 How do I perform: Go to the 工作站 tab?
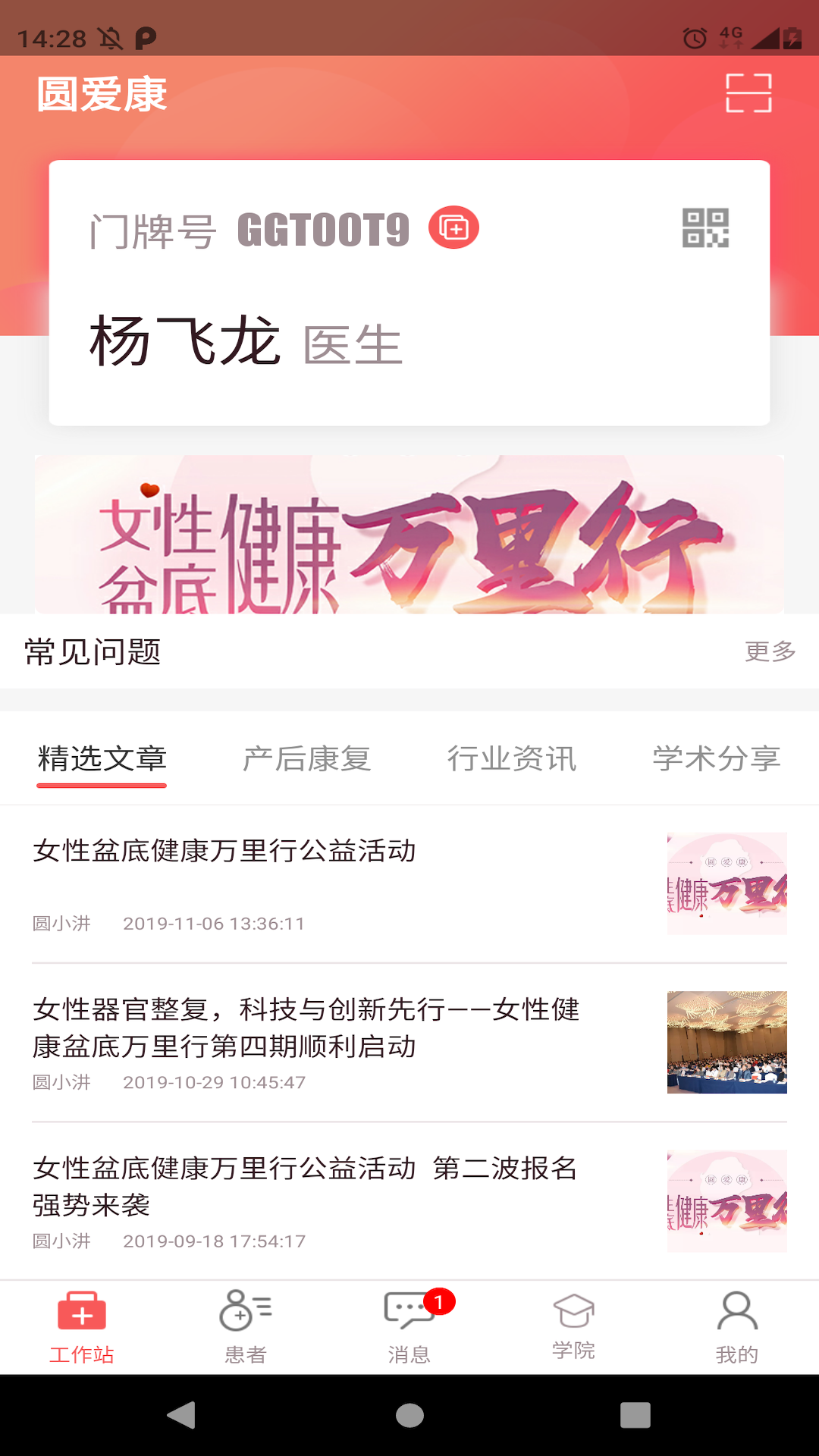click(82, 1327)
